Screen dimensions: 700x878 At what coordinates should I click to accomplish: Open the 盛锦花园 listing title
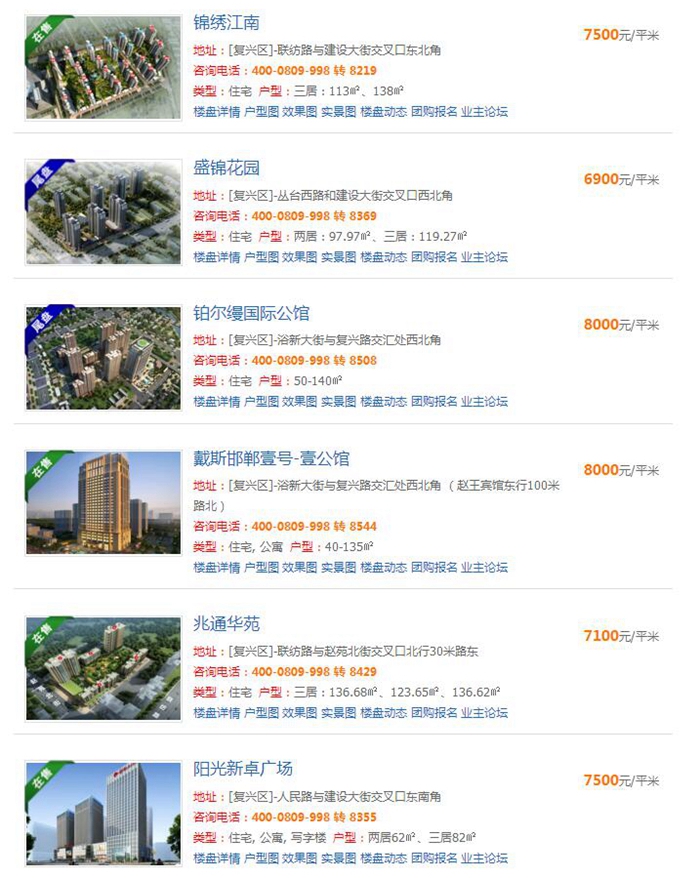[226, 167]
